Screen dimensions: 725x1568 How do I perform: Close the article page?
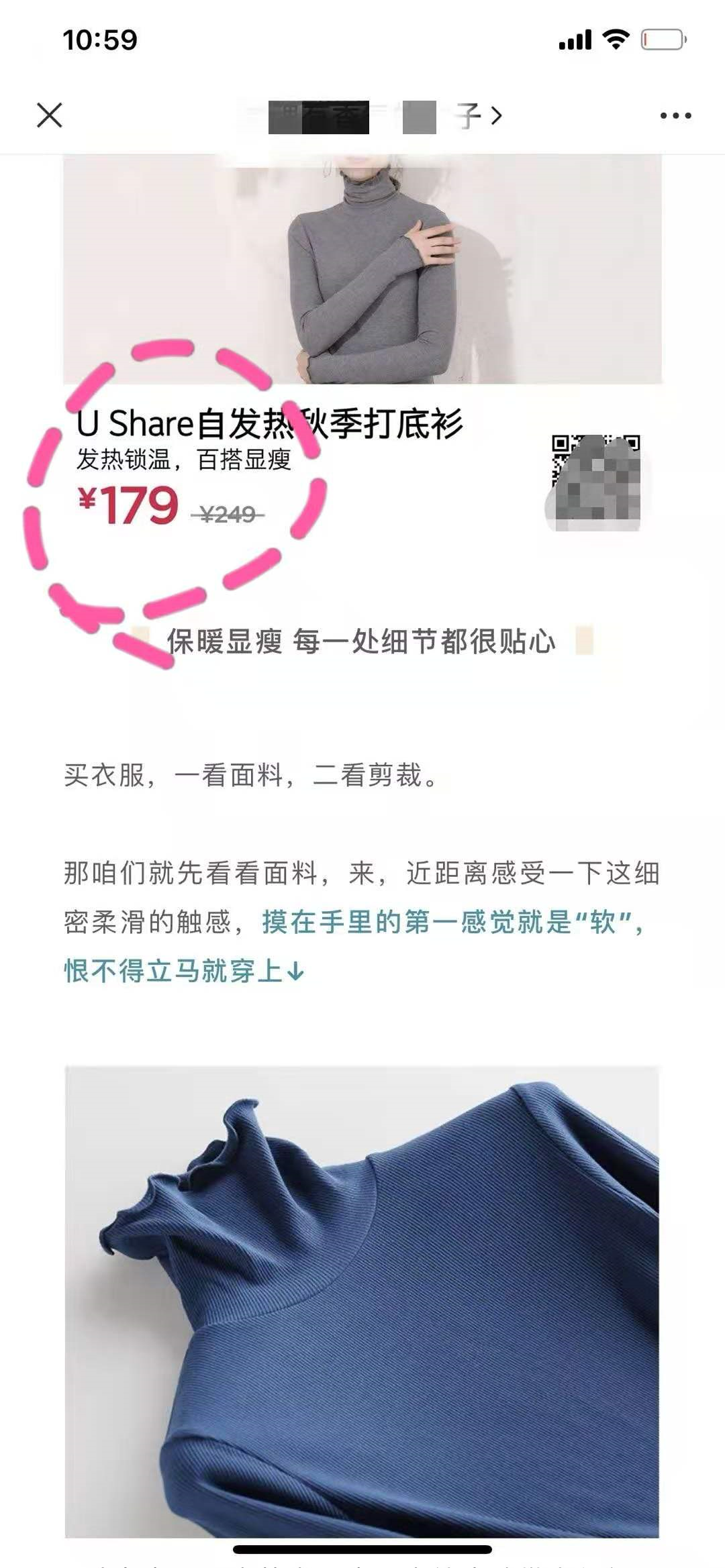click(x=50, y=115)
